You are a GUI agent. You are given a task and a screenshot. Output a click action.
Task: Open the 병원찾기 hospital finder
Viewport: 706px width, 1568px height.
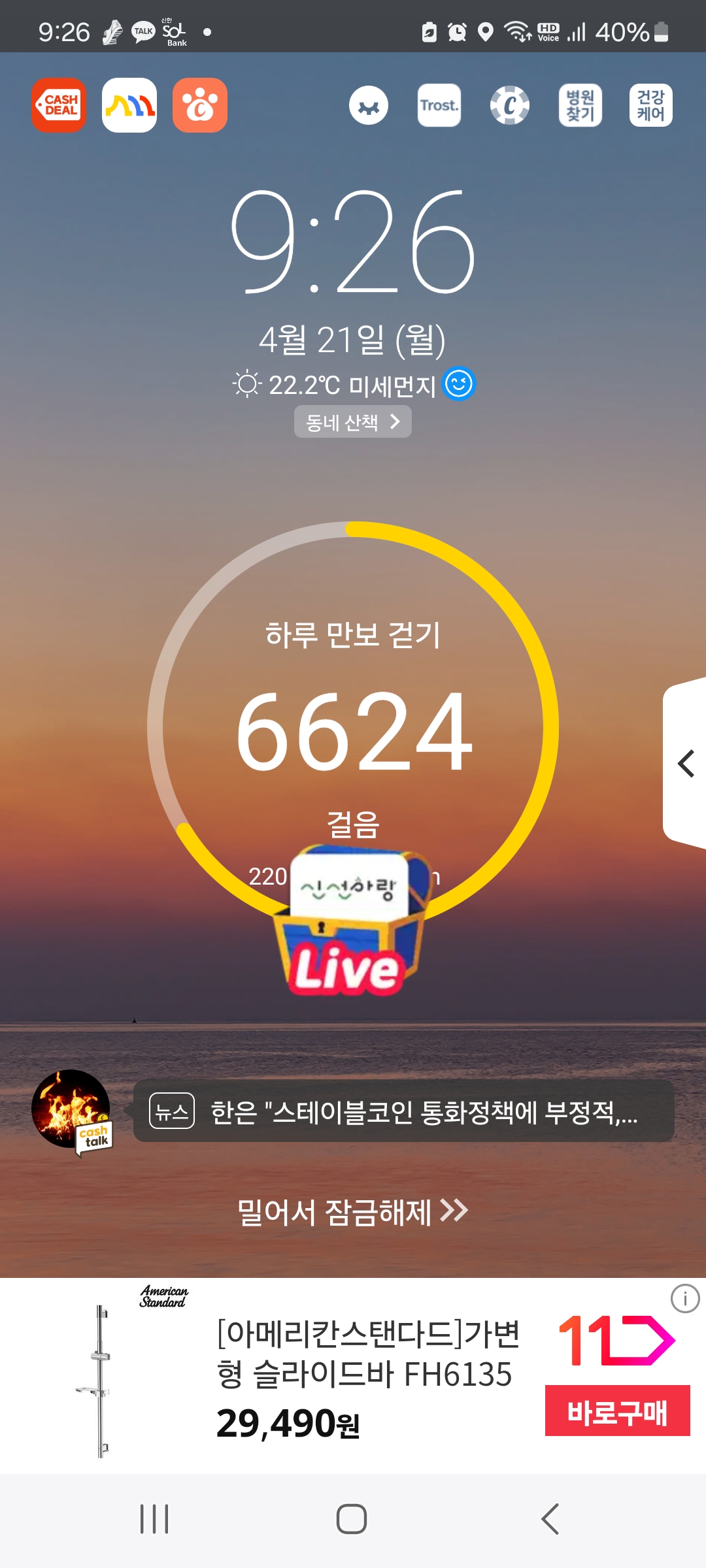click(580, 105)
